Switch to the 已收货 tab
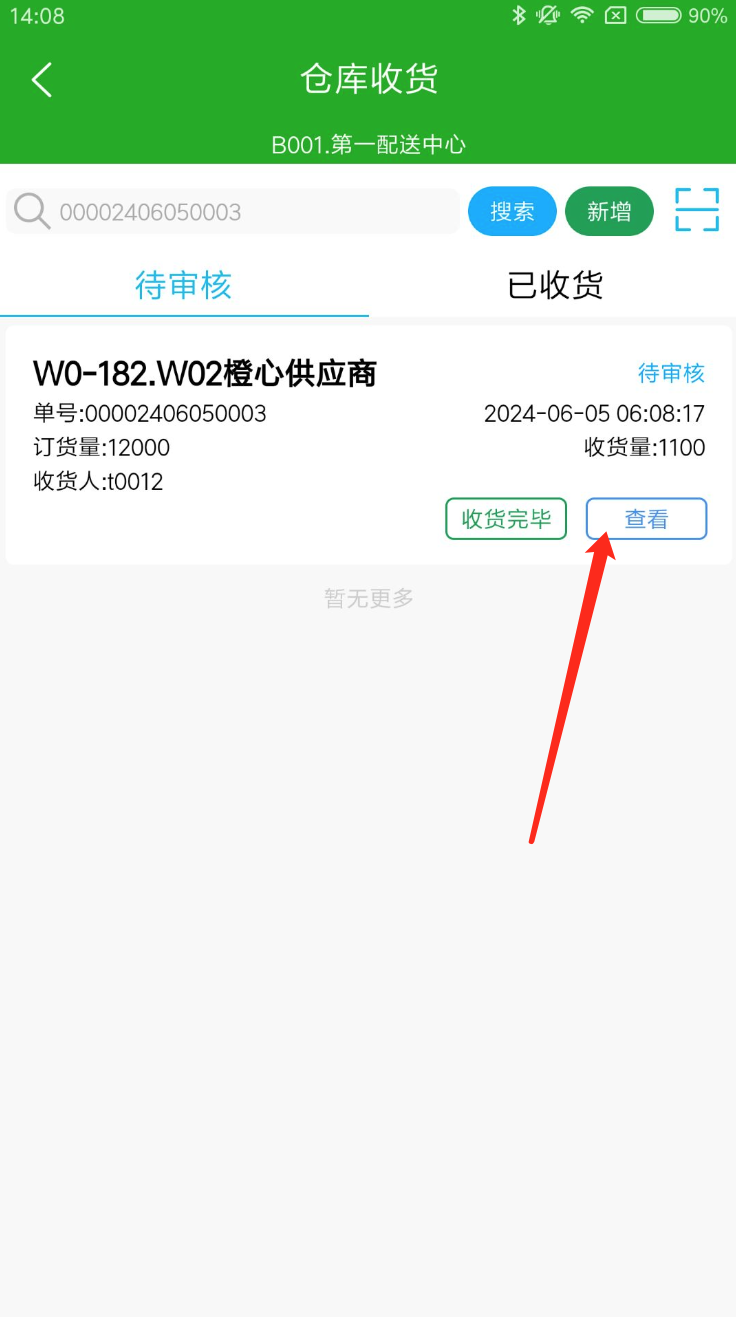The height and width of the screenshot is (1317, 736). 555,286
